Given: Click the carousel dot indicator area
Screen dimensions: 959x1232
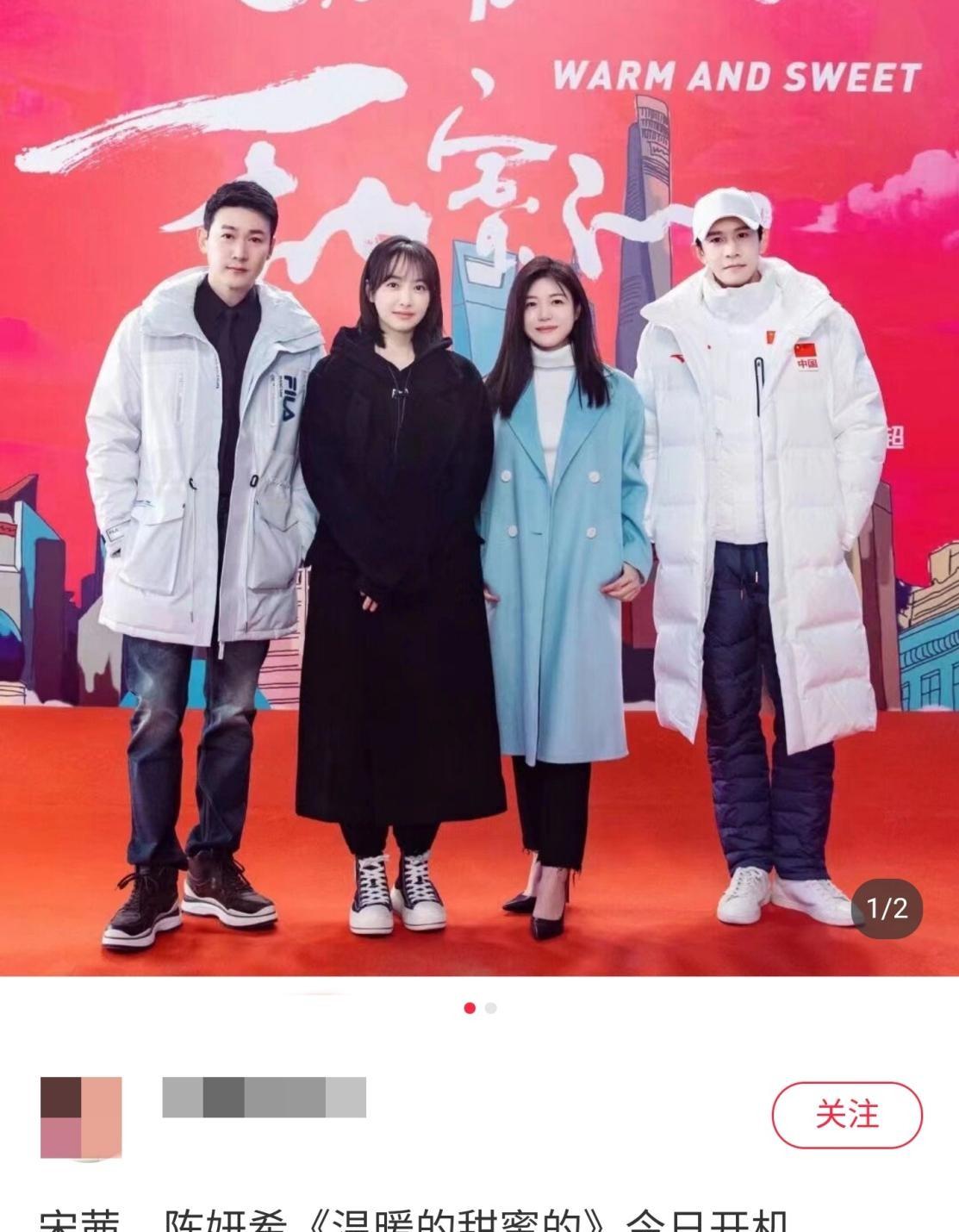Looking at the screenshot, I should tap(479, 1005).
